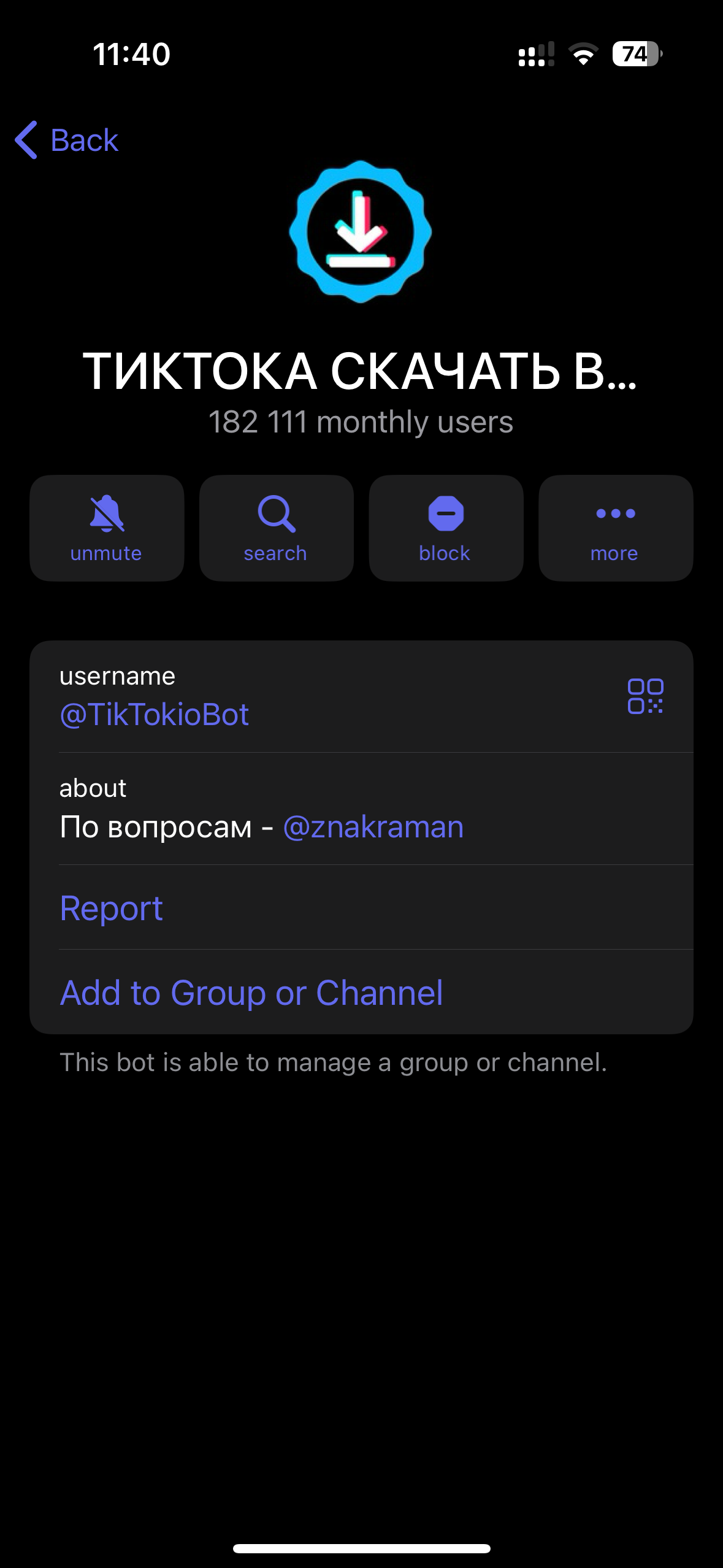The image size is (723, 1568).
Task: Report this bot
Action: click(111, 908)
